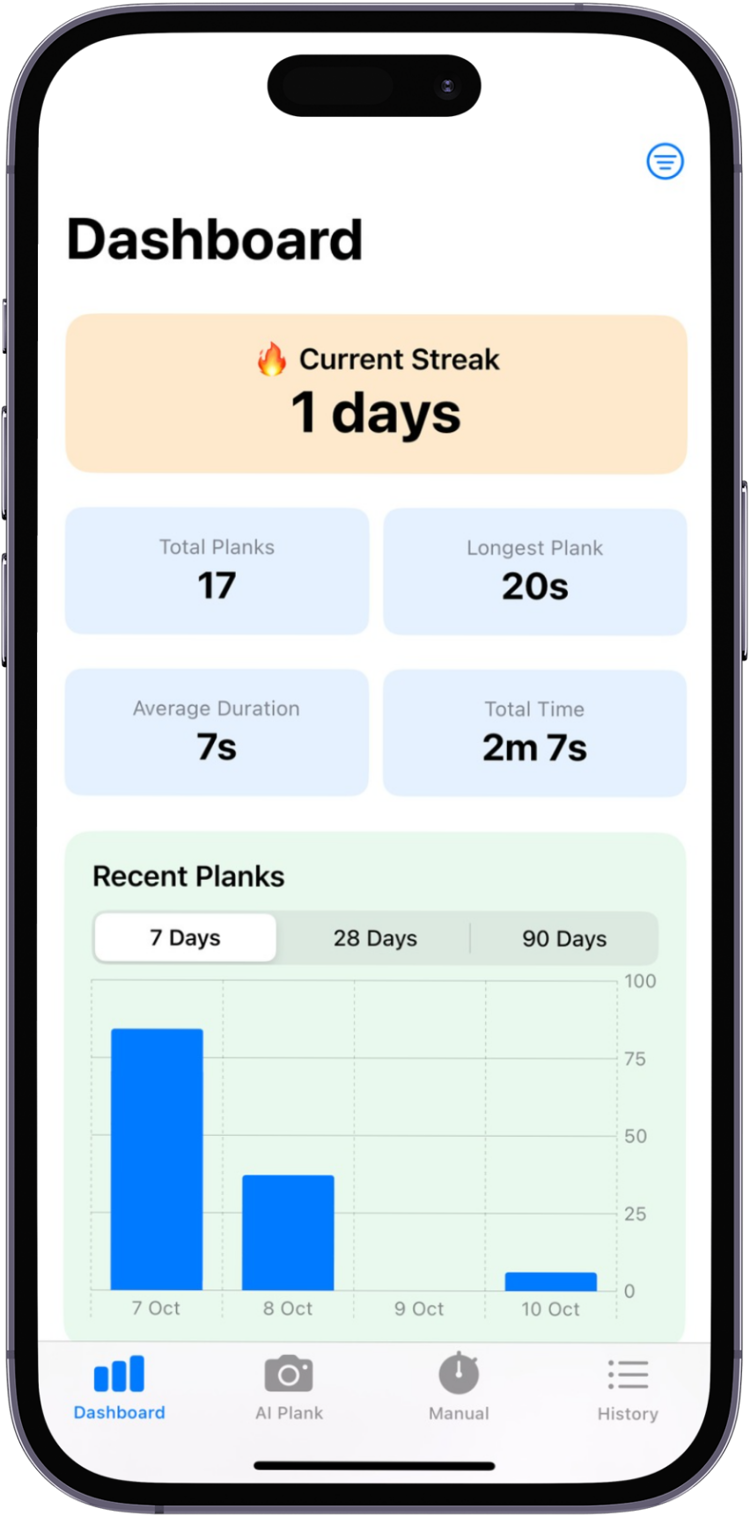Go to the AI Plank tab
This screenshot has height=1516, width=750.
pyautogui.click(x=289, y=1388)
